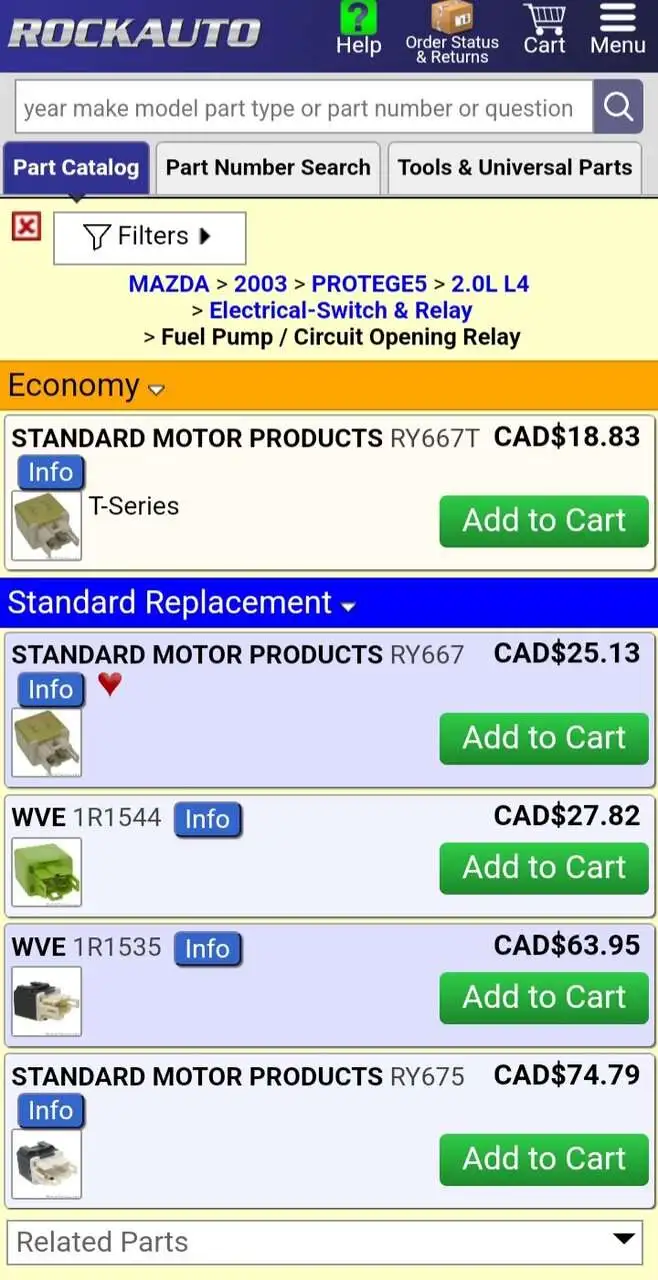This screenshot has height=1280, width=658.
Task: Expand the Filters panel
Action: pyautogui.click(x=149, y=237)
